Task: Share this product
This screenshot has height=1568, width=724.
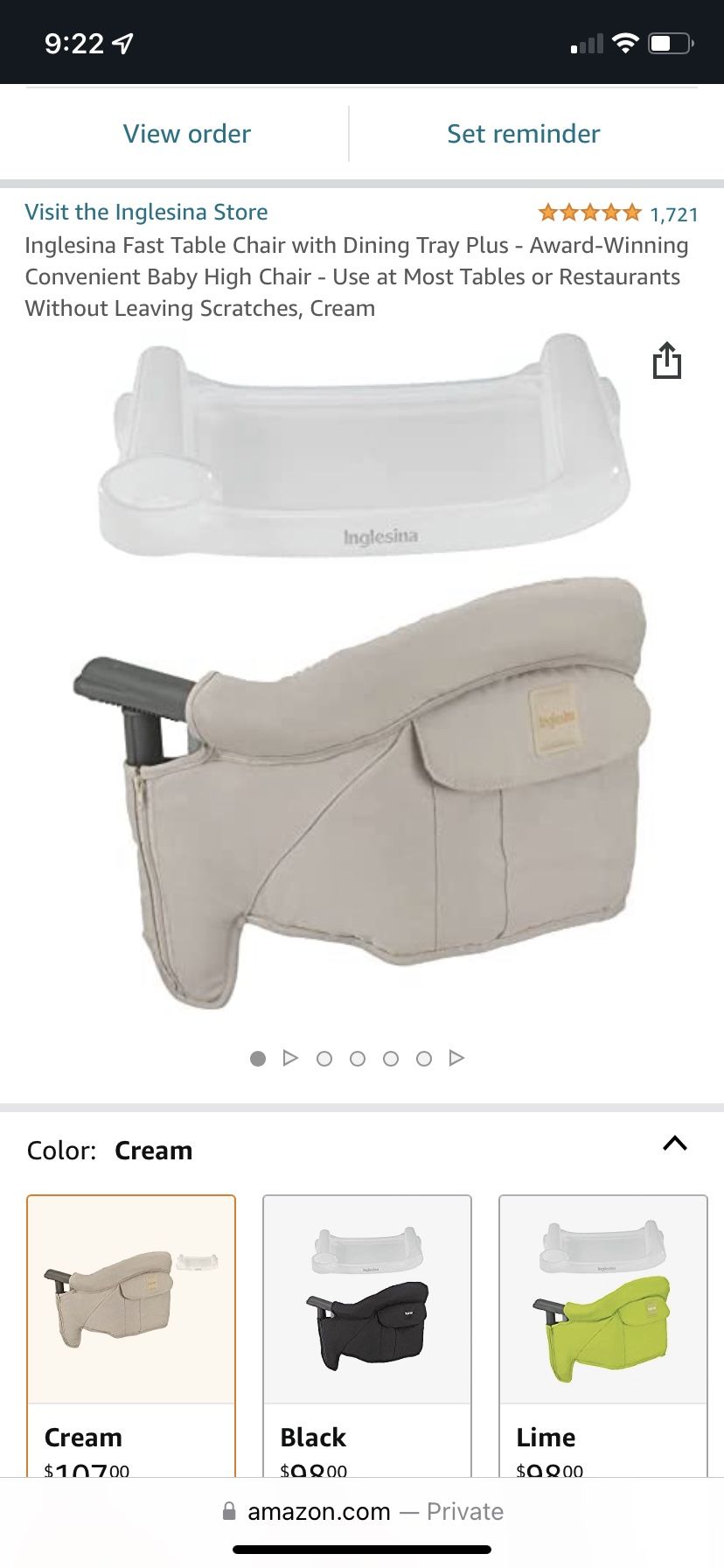Action: (x=666, y=360)
